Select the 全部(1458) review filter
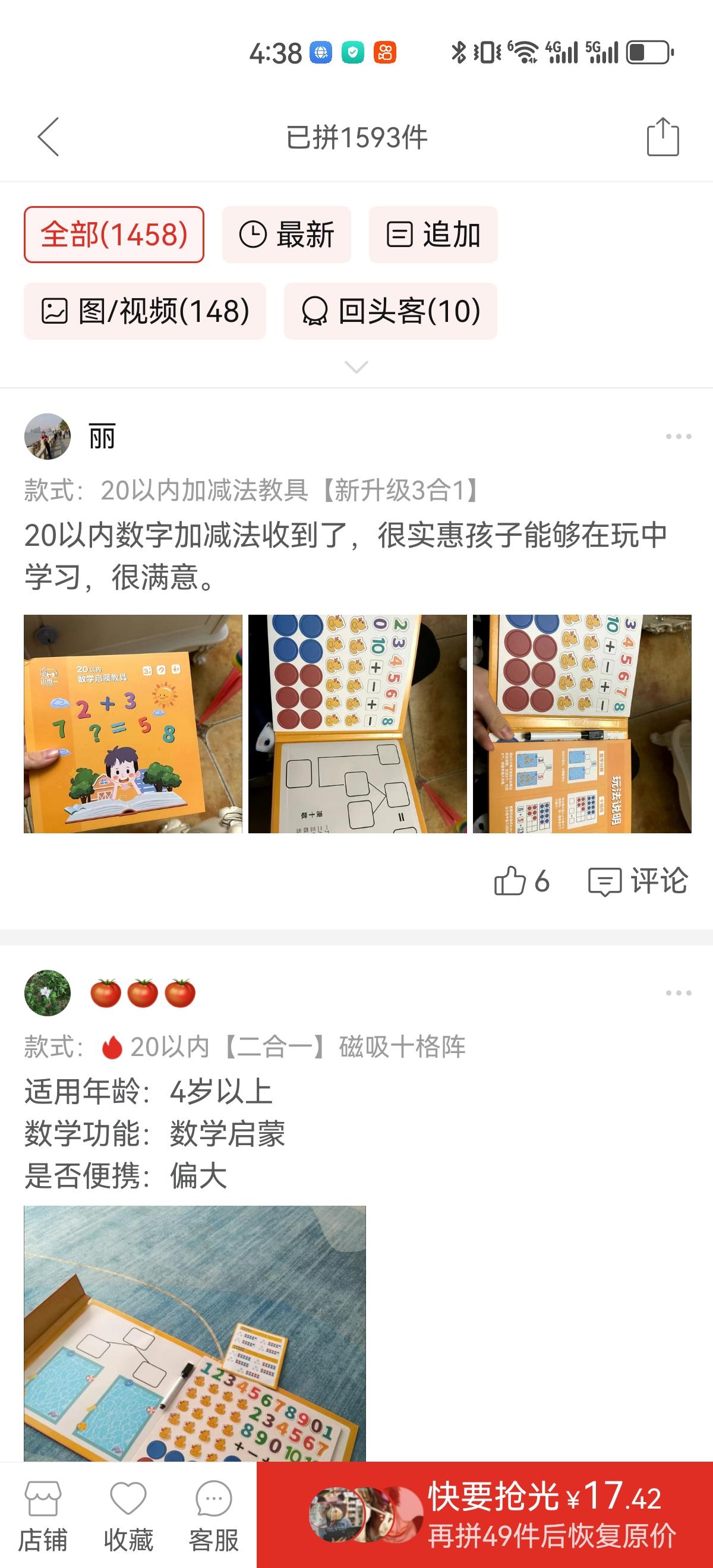Viewport: 713px width, 1568px height. pyautogui.click(x=114, y=235)
